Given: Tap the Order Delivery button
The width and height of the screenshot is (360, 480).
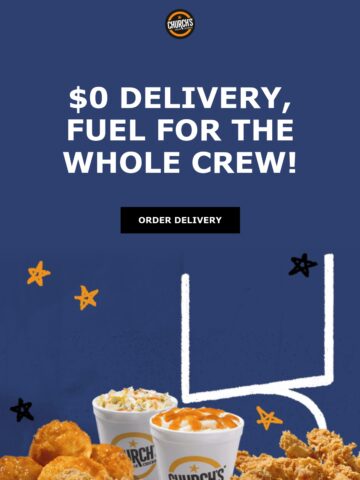Looking at the screenshot, I should click(x=180, y=220).
